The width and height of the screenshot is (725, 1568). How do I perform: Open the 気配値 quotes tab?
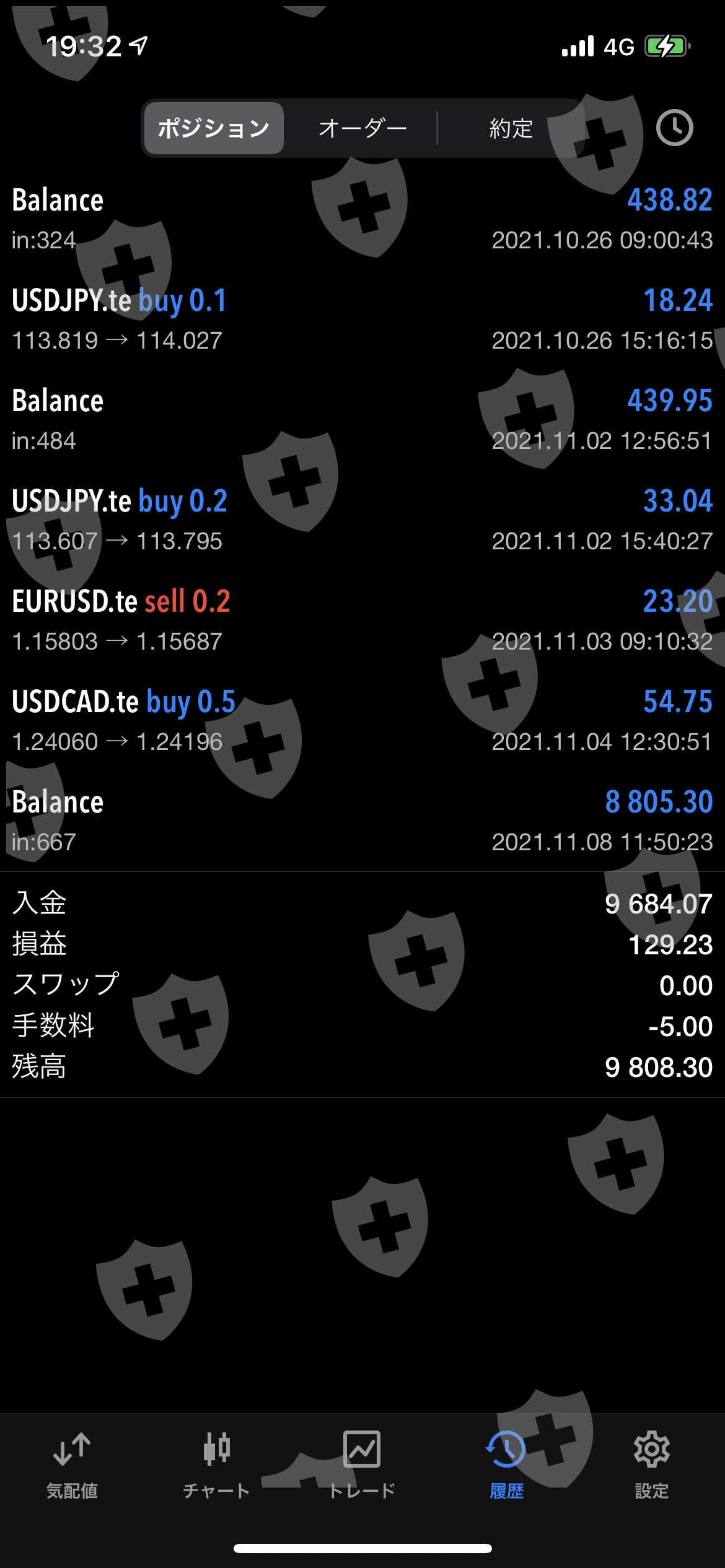[72, 1465]
